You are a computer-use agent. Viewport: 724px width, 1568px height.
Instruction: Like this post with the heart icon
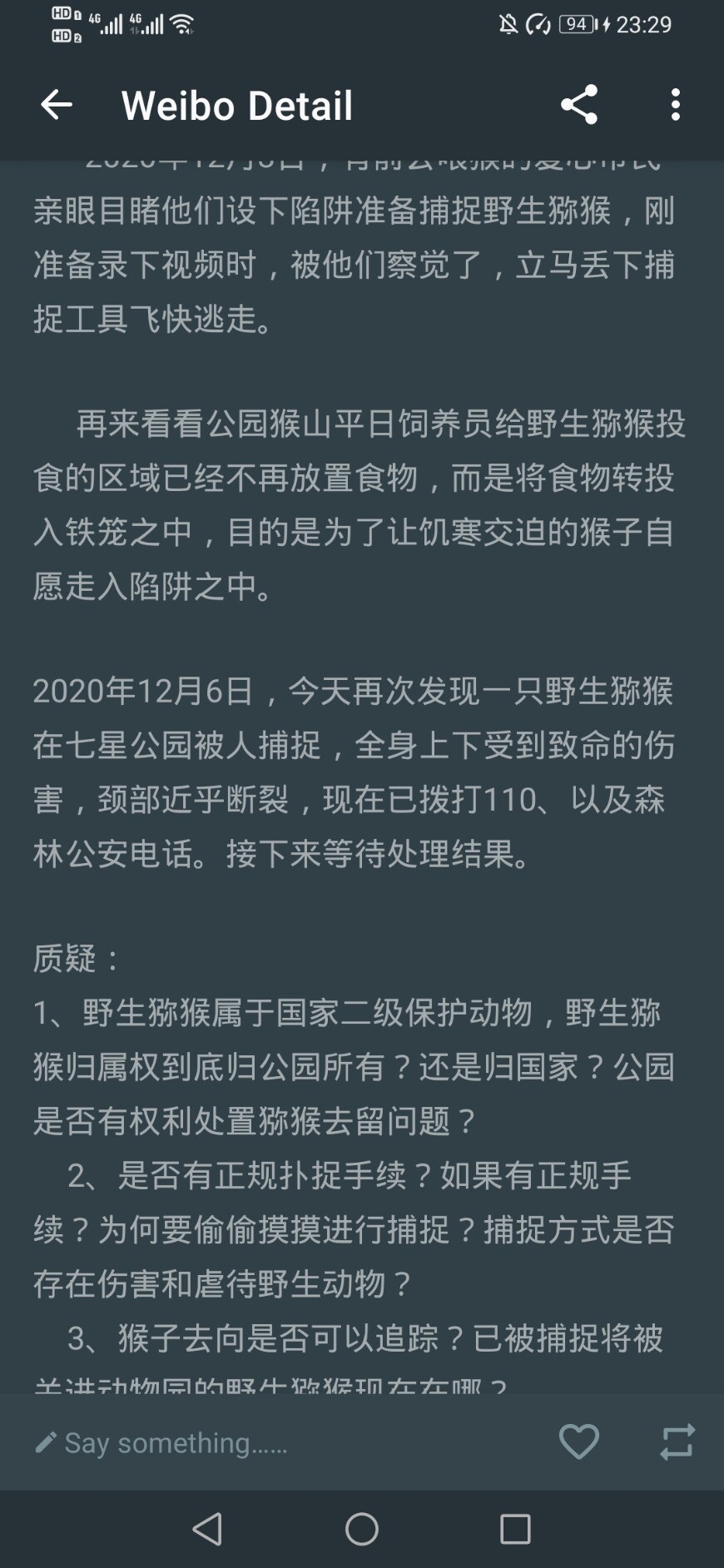(x=579, y=1441)
